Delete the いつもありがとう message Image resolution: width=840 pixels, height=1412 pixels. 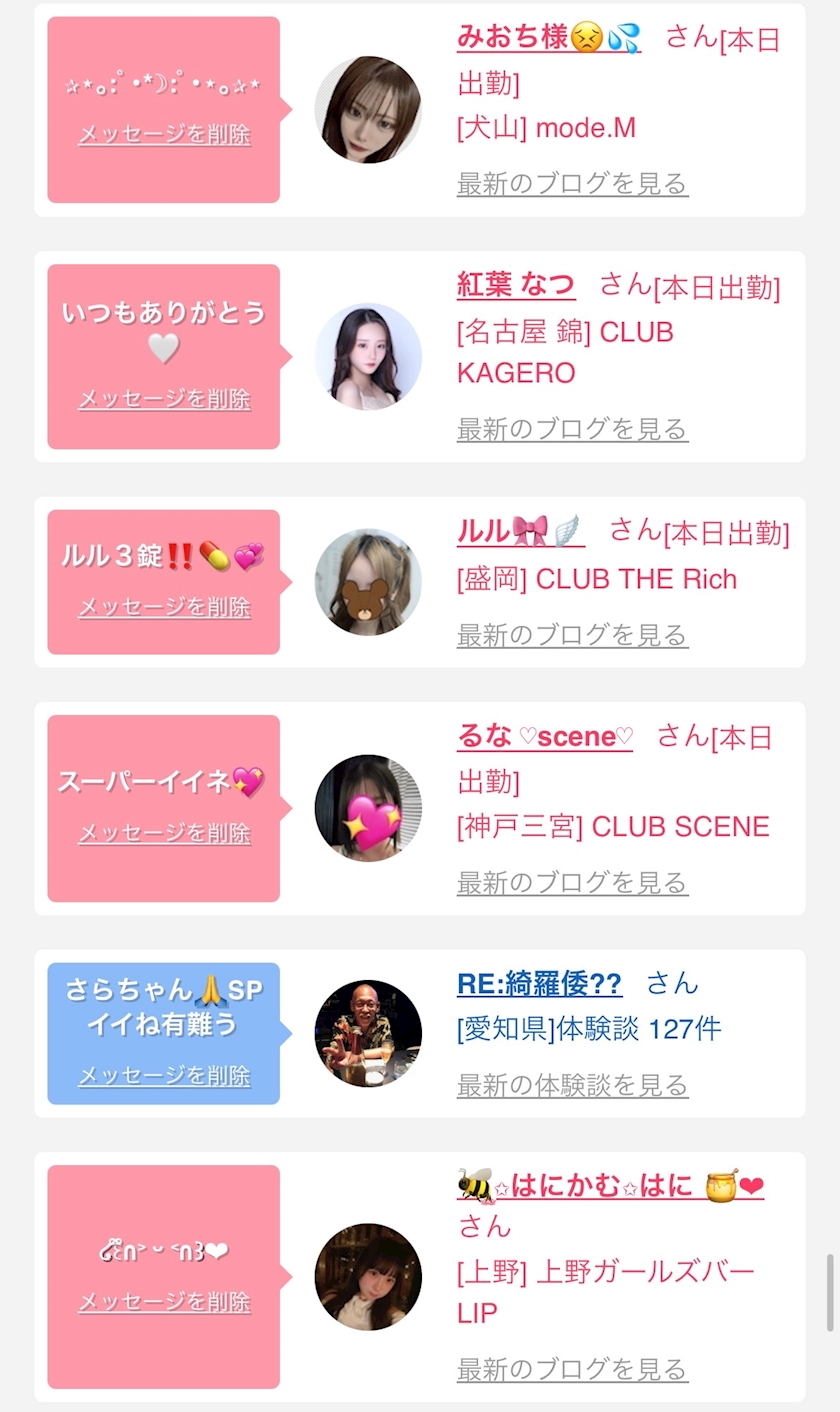tap(164, 399)
